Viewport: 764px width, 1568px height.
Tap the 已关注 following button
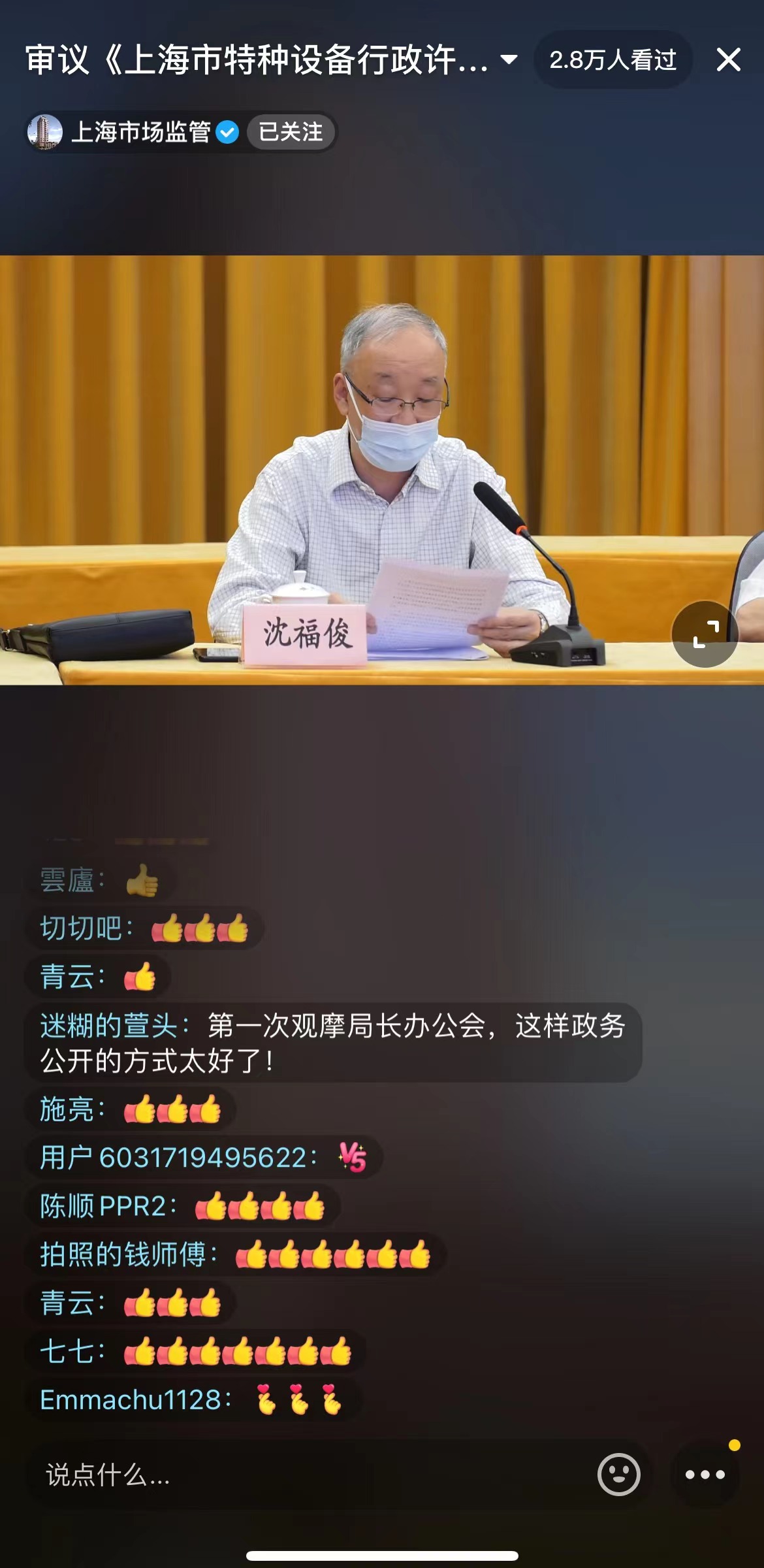[x=291, y=133]
